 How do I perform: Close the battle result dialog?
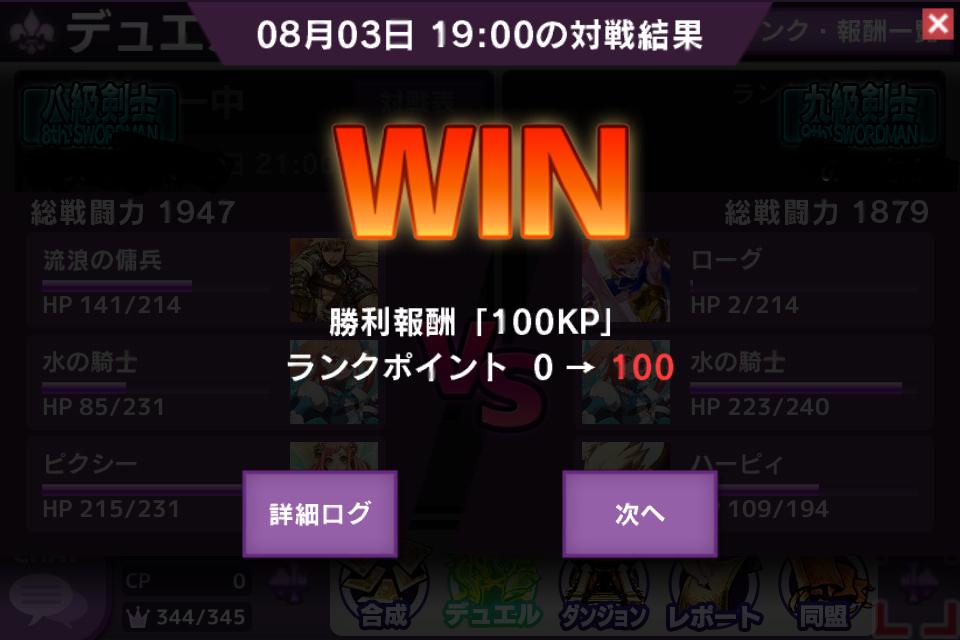coord(937,24)
